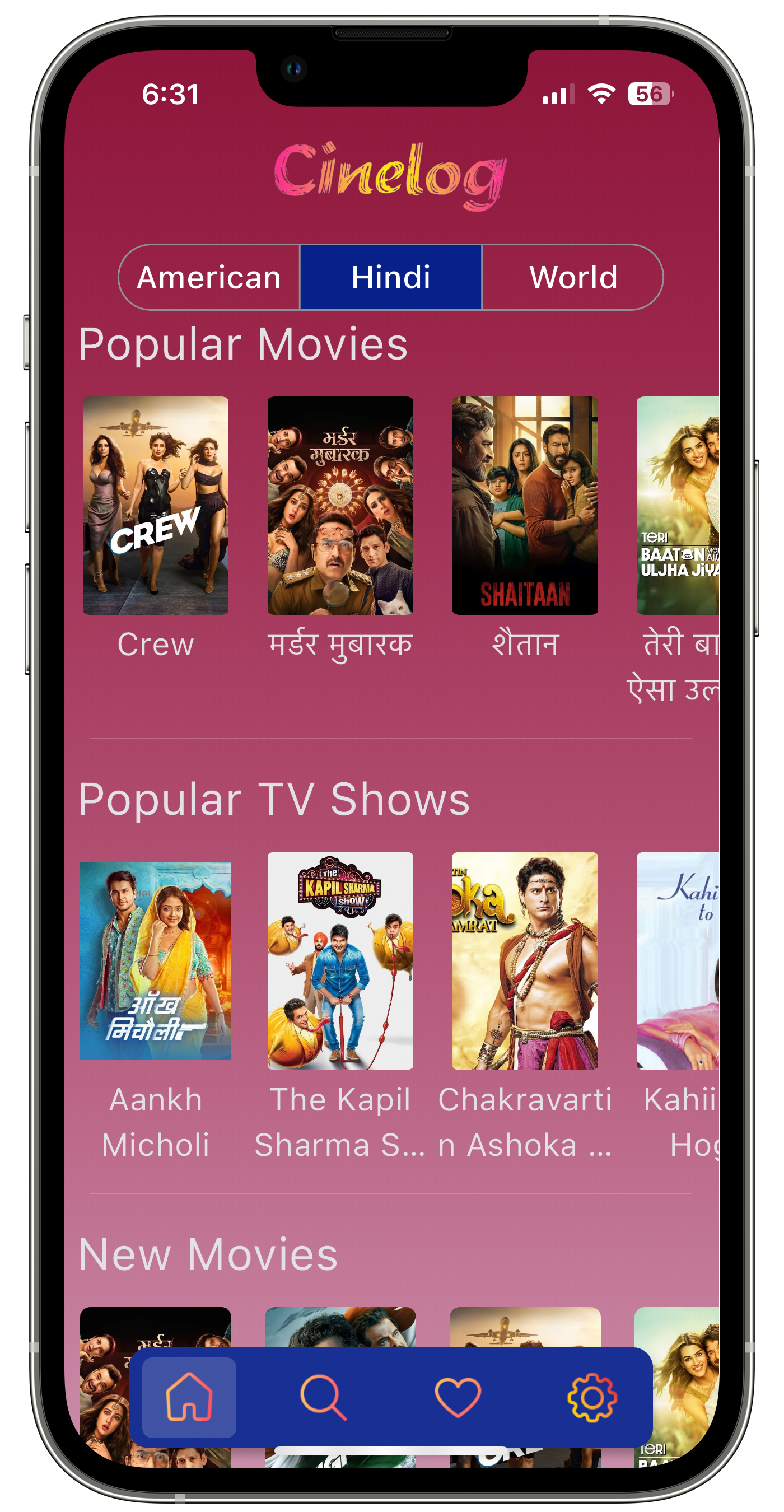
Task: Open the Kahii To Hoga show card
Action: point(678,960)
